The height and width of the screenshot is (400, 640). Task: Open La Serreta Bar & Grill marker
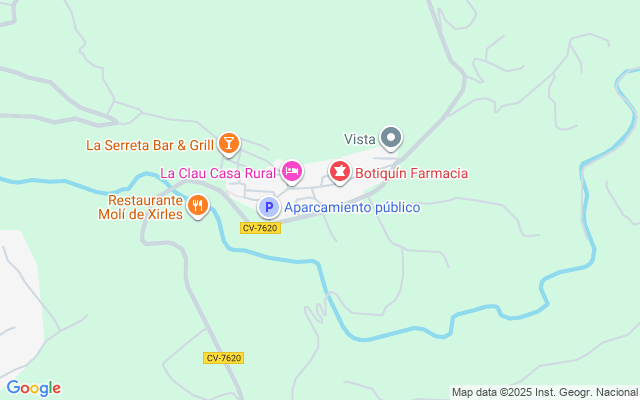[230, 145]
